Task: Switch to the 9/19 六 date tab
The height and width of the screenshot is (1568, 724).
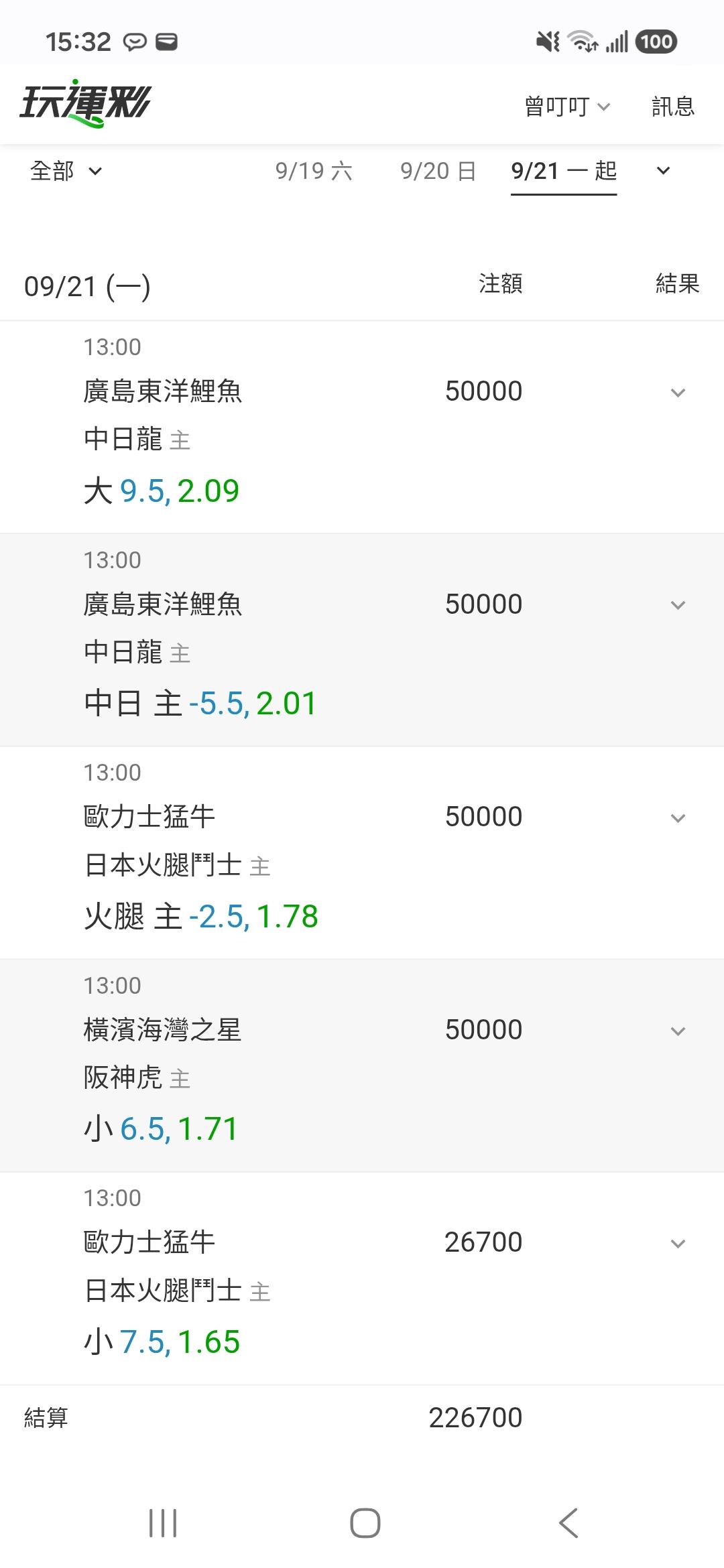Action: (314, 171)
